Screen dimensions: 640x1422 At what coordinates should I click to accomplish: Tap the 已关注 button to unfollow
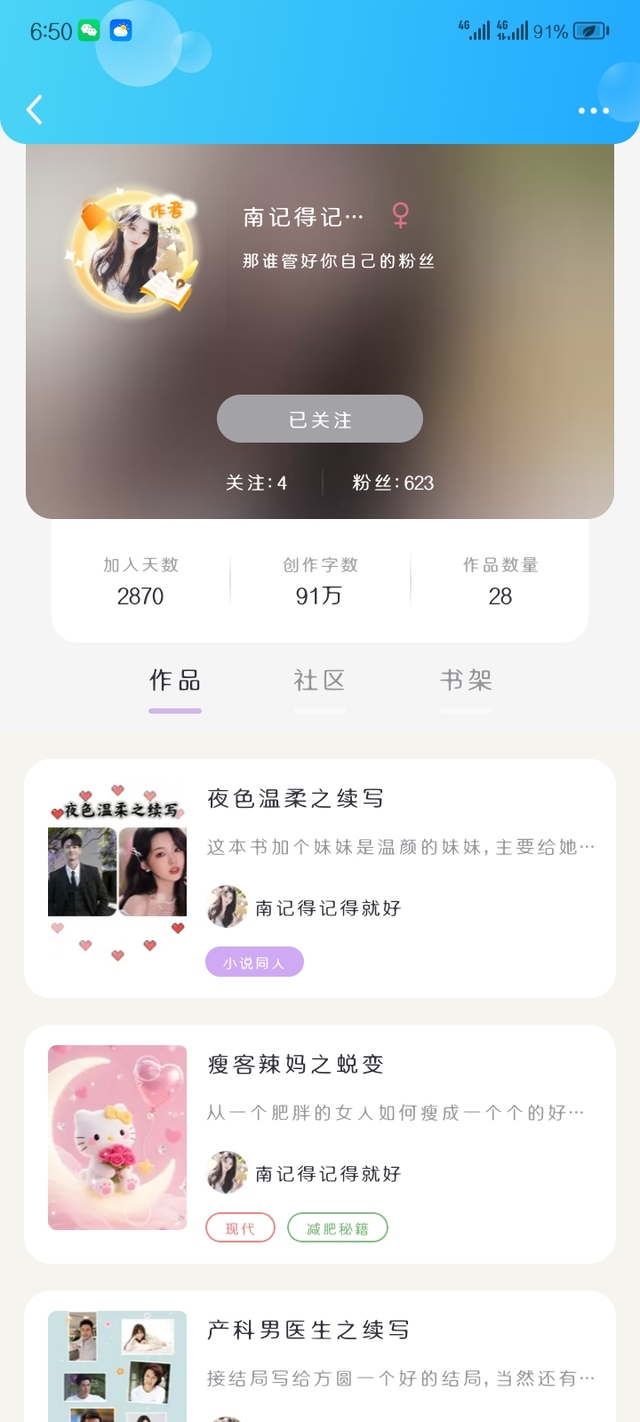point(320,419)
